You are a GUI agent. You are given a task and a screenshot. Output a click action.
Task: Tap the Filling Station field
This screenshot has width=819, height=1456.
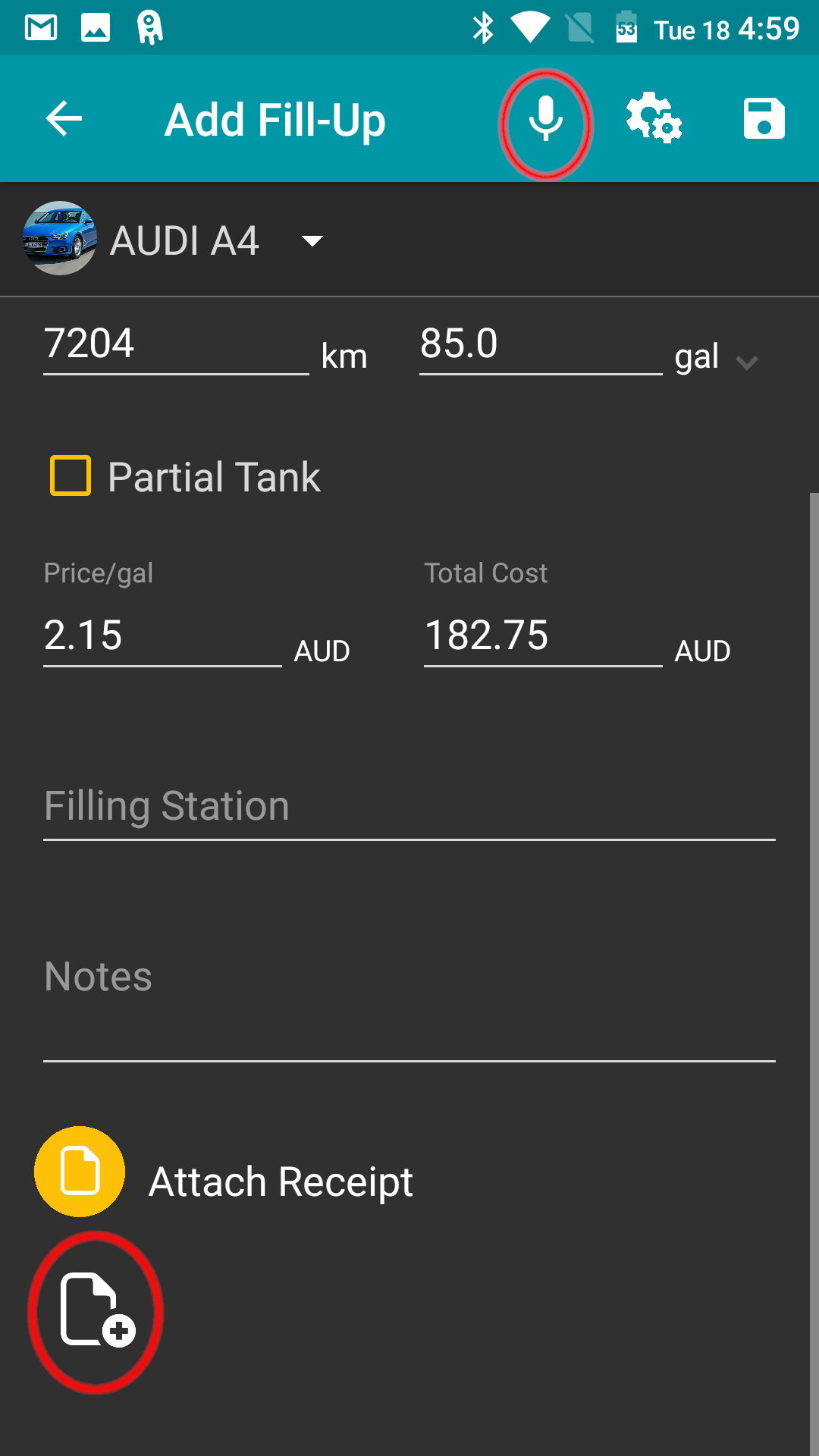409,808
